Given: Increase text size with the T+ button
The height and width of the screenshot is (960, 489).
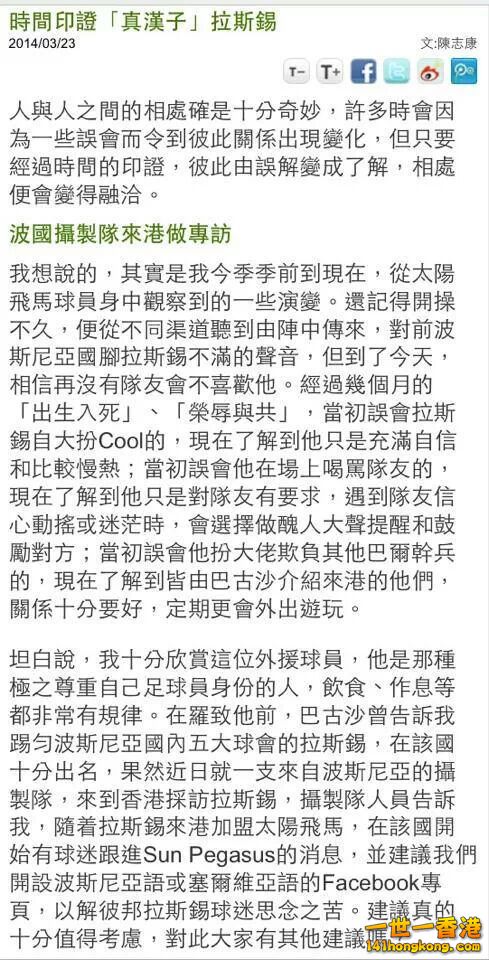Looking at the screenshot, I should [330, 72].
